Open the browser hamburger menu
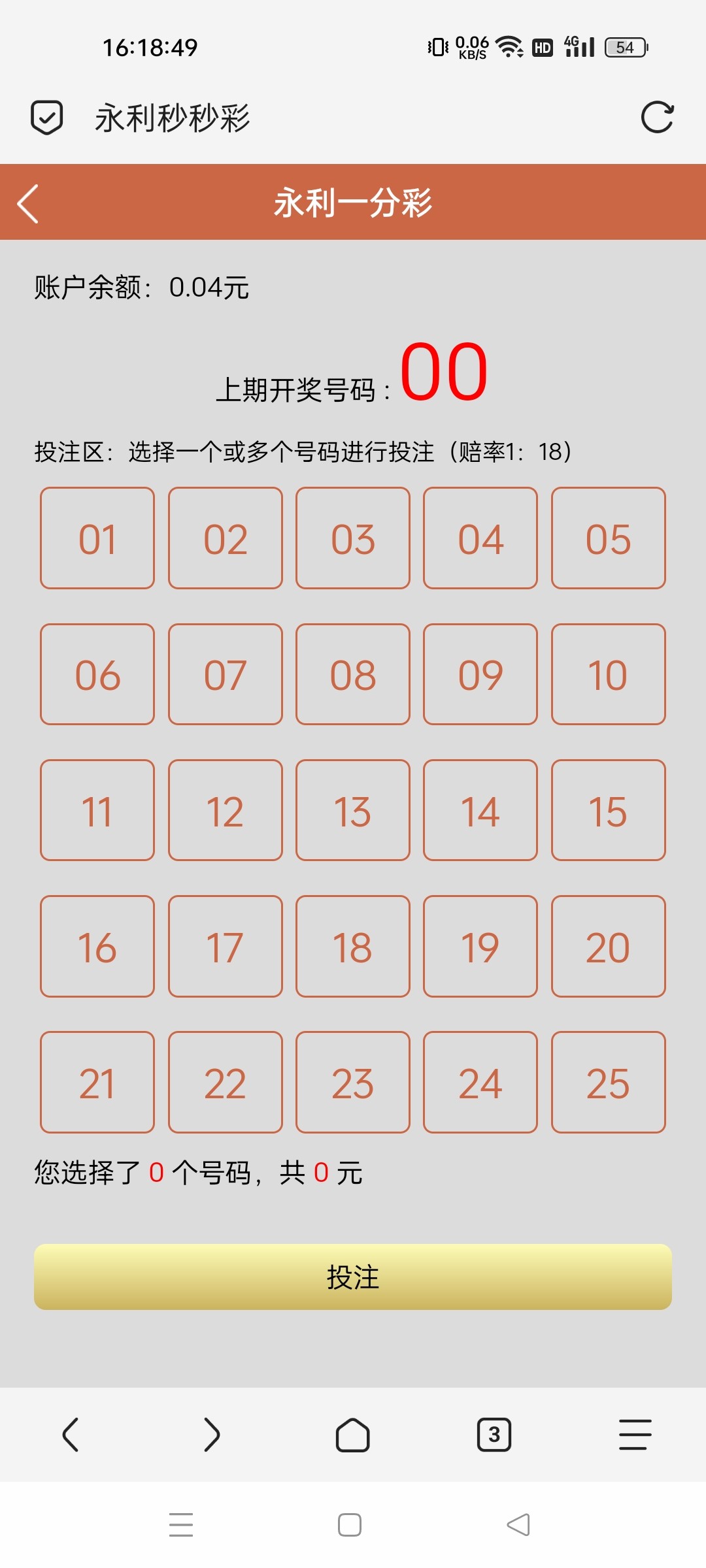This screenshot has width=706, height=1568. tap(635, 1435)
